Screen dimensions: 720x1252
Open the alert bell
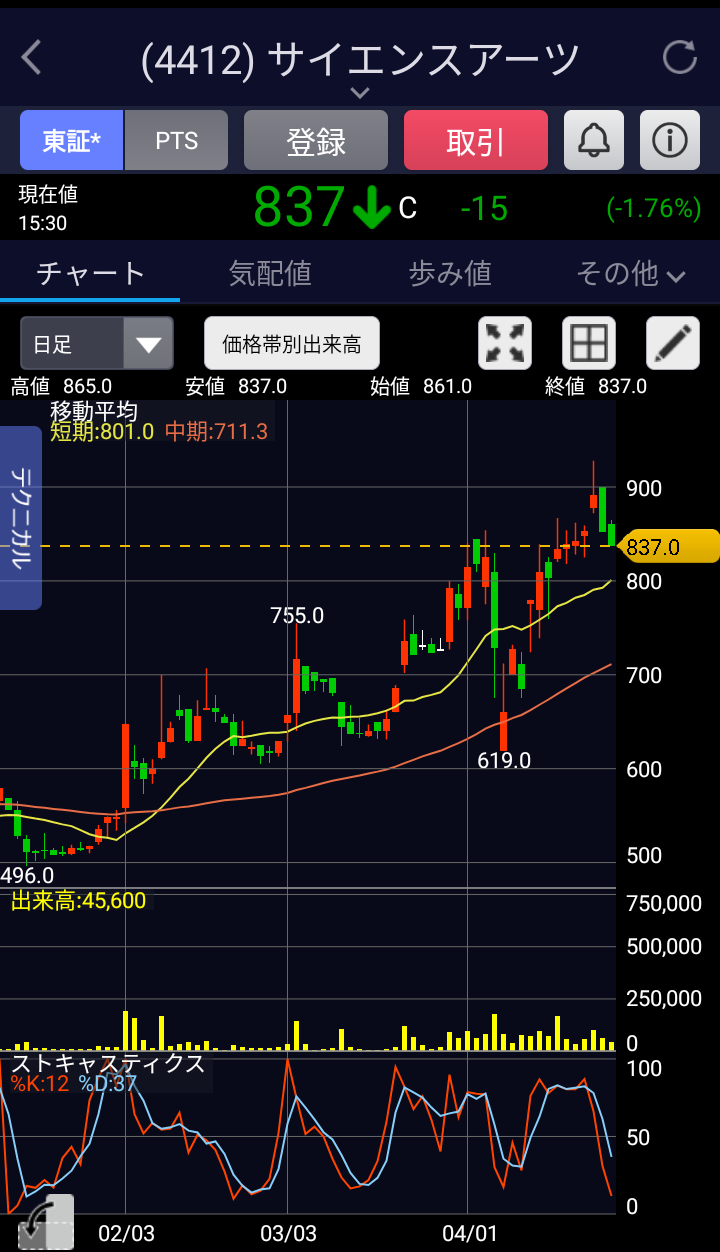594,141
